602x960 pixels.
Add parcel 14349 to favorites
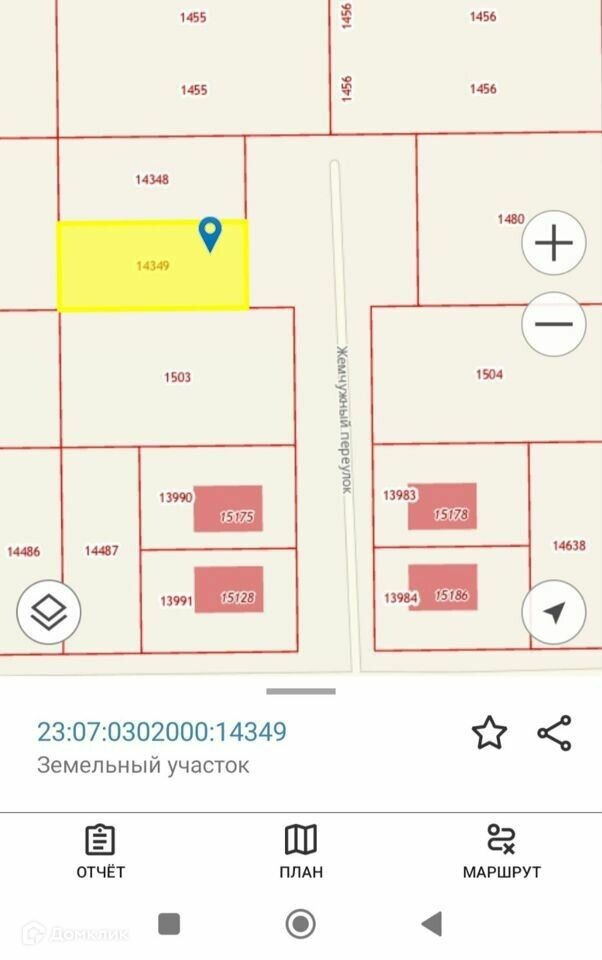pos(489,733)
